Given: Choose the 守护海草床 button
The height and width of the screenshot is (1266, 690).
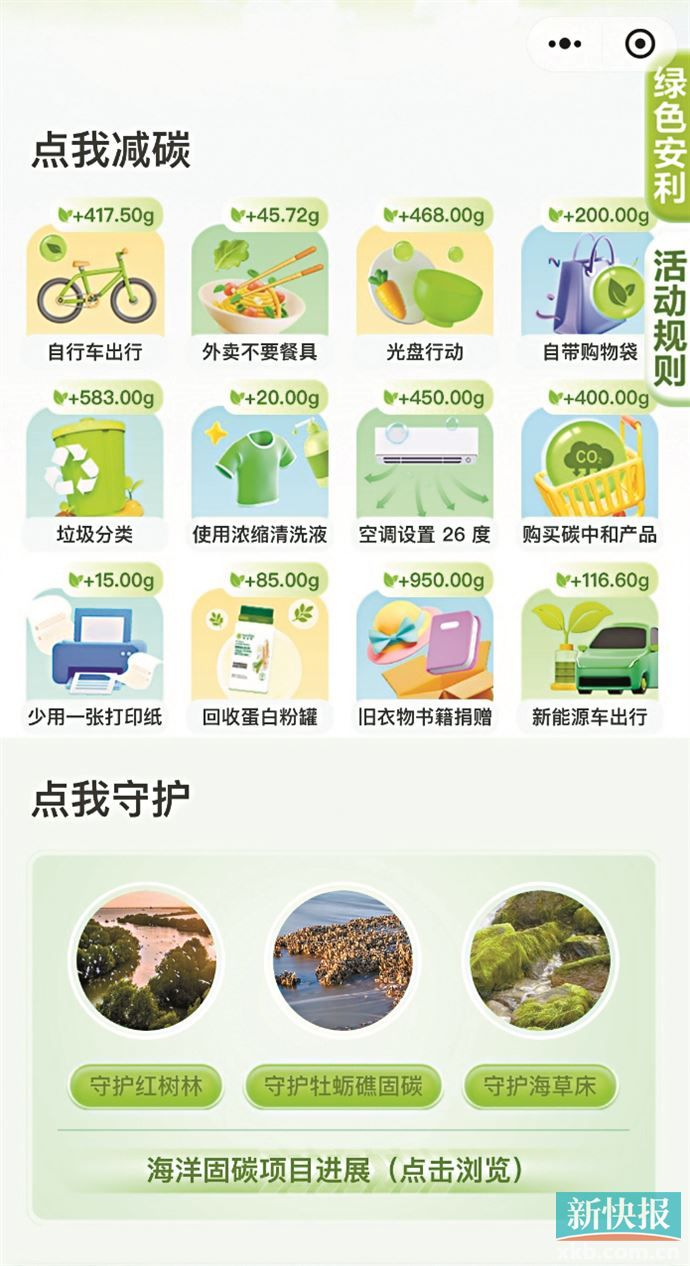Looking at the screenshot, I should (x=540, y=1086).
